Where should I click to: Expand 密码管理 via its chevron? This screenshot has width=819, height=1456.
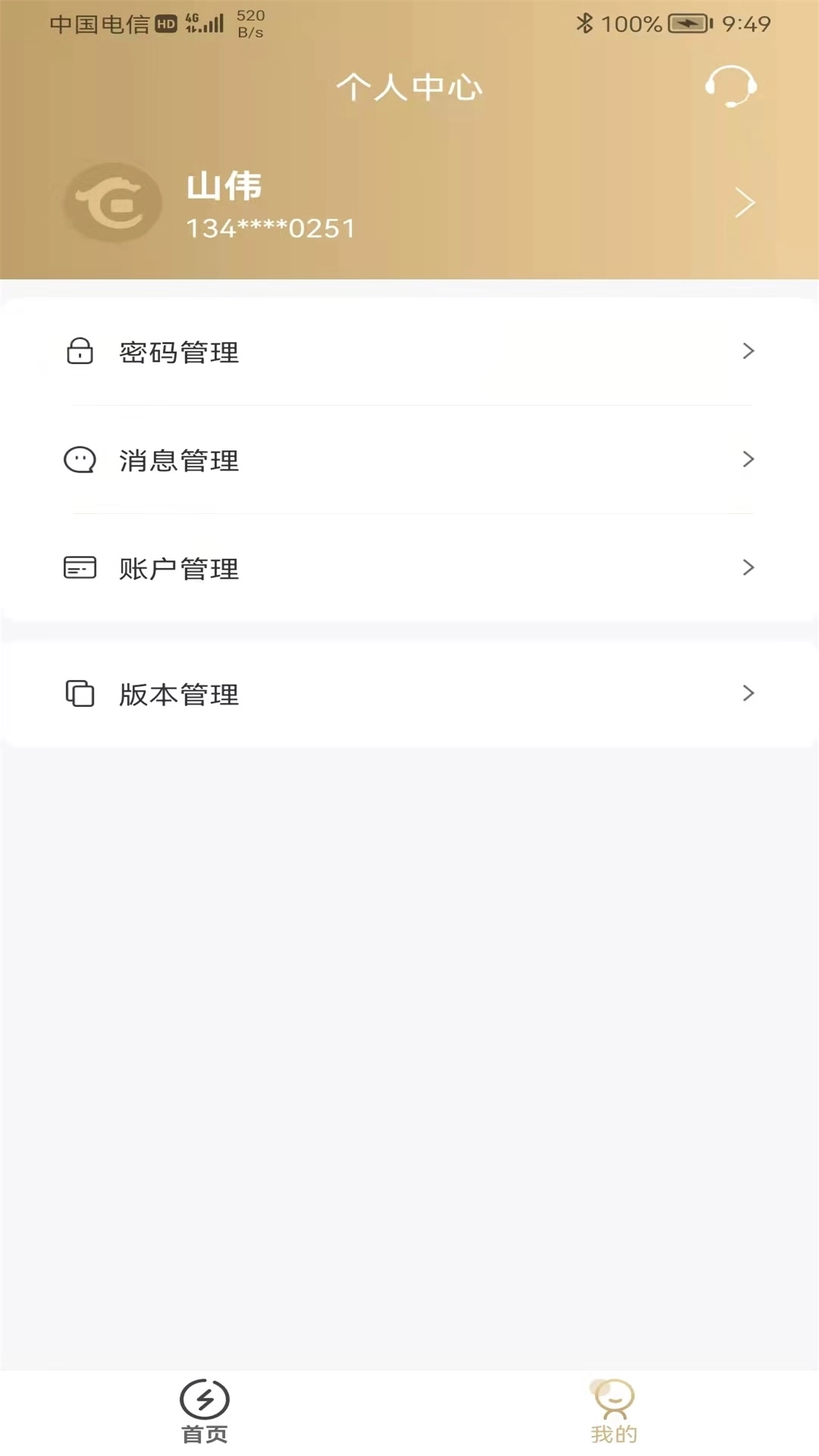click(748, 351)
